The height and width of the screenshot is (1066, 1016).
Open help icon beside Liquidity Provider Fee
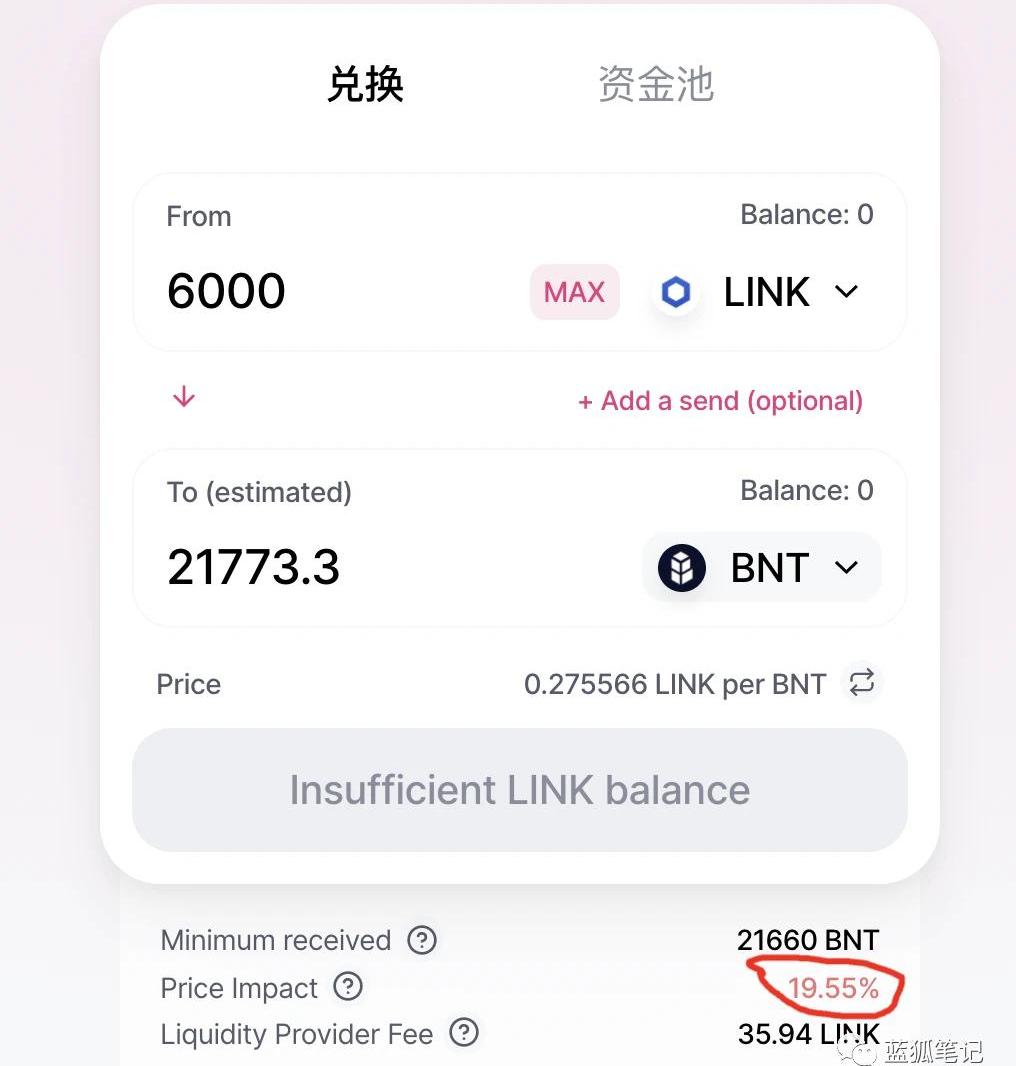[x=464, y=1033]
